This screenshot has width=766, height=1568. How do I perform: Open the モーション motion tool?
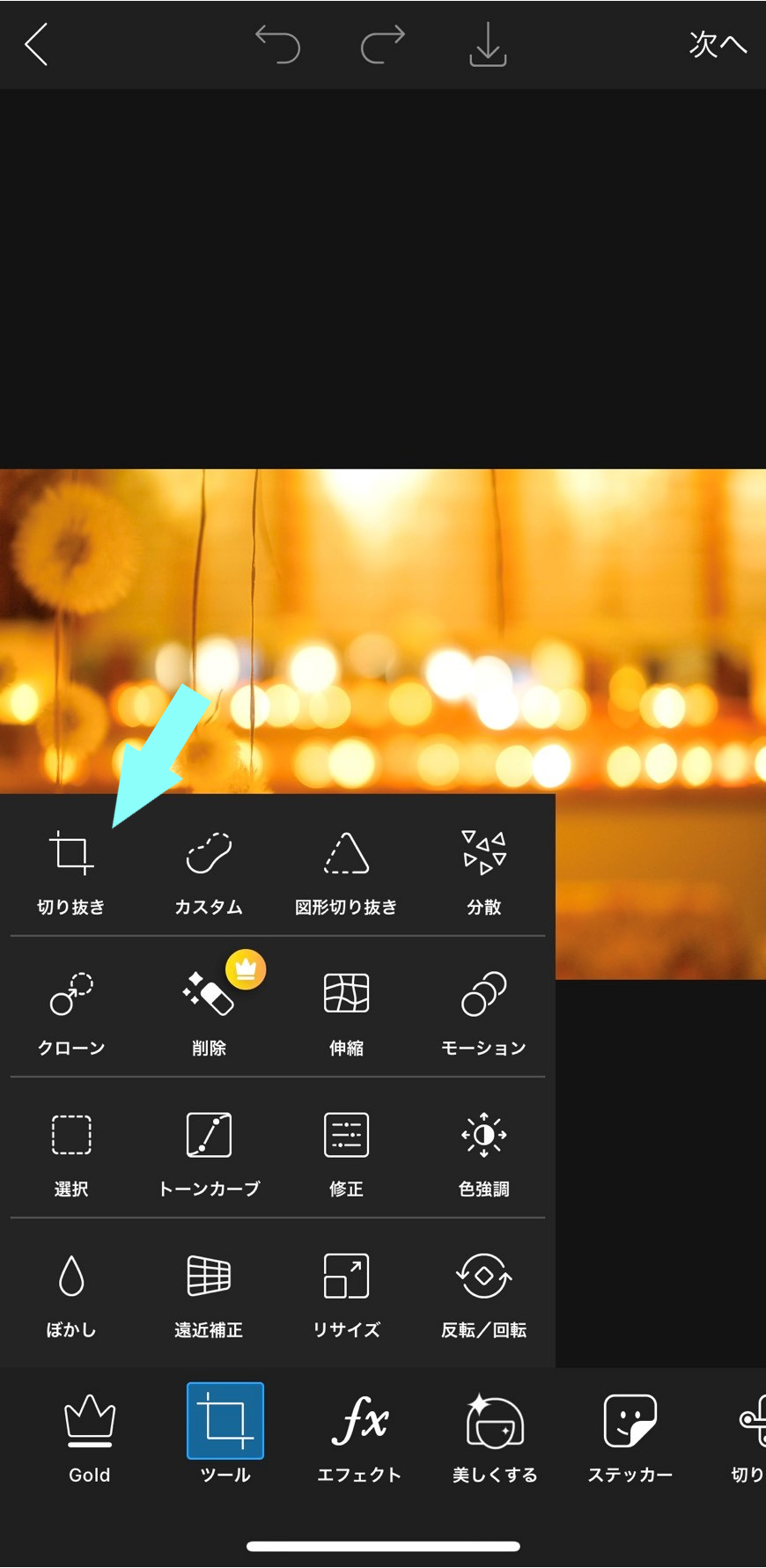[x=483, y=1013]
